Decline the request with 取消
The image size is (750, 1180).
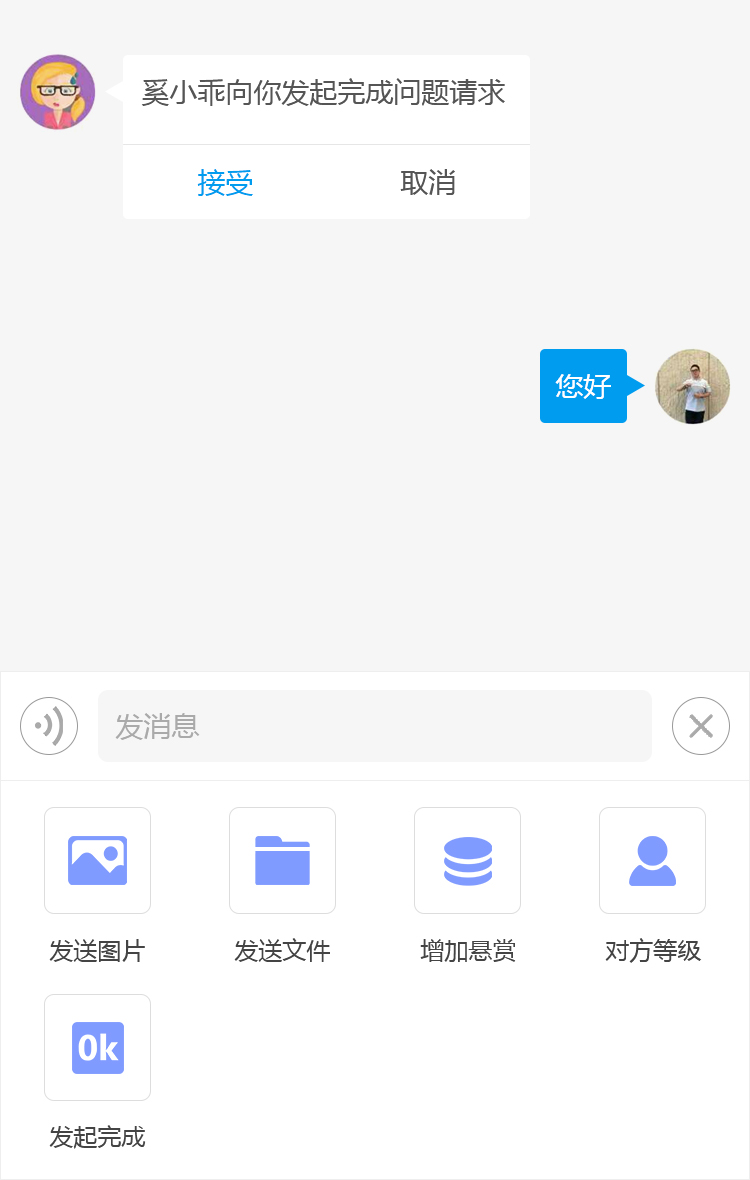click(428, 183)
